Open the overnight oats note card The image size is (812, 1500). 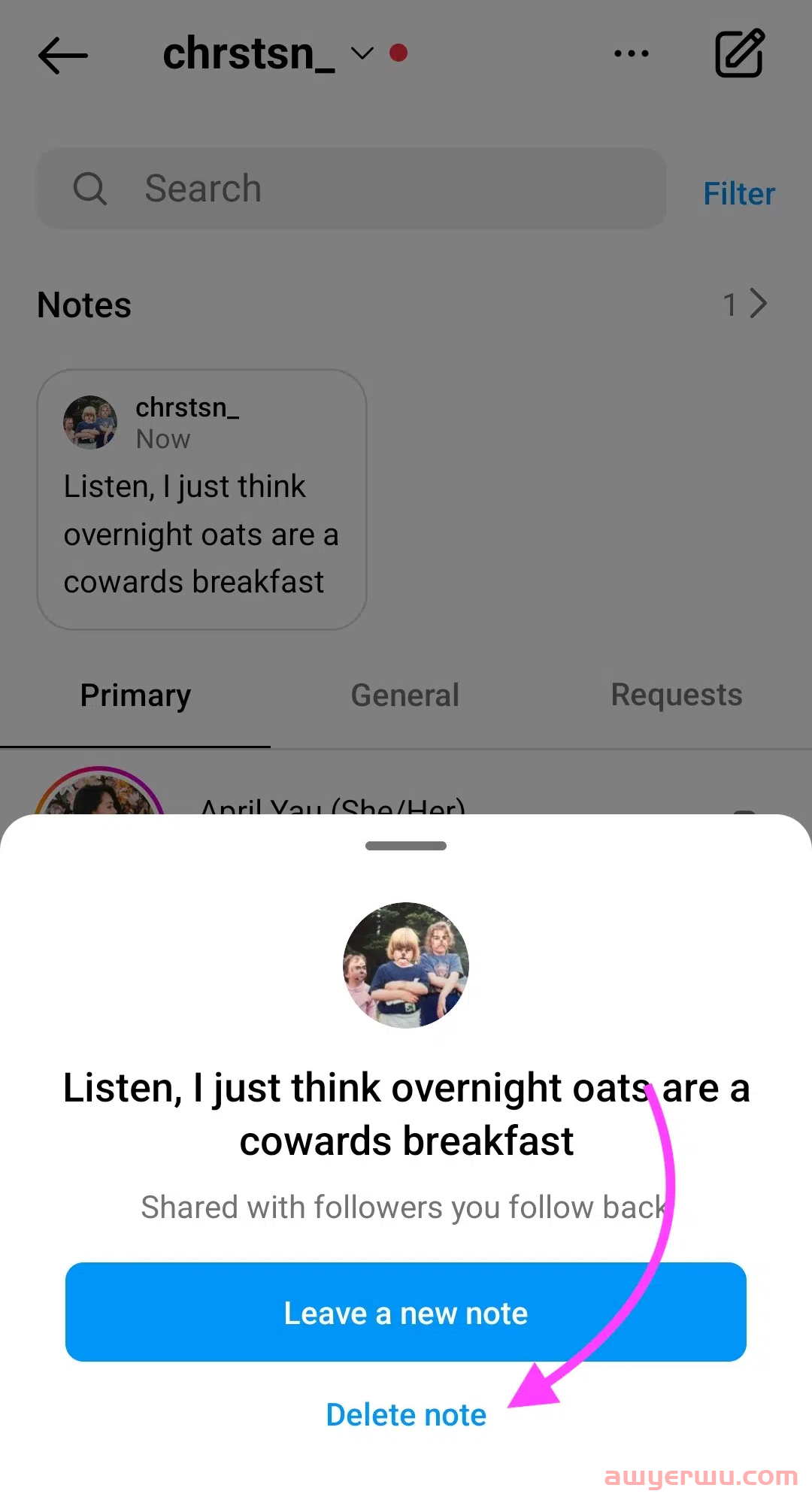point(201,499)
